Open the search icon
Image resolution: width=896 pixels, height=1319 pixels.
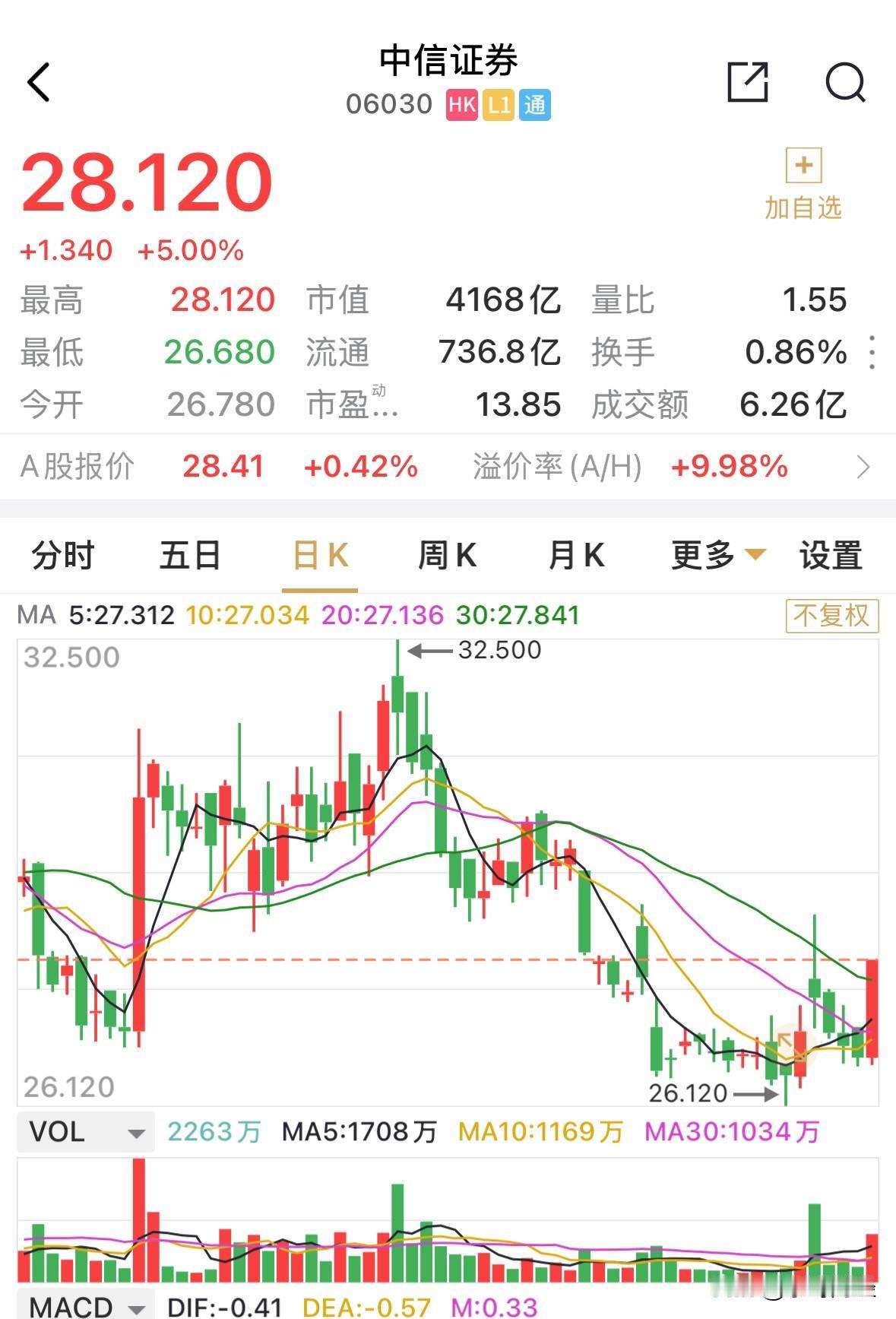tap(846, 84)
